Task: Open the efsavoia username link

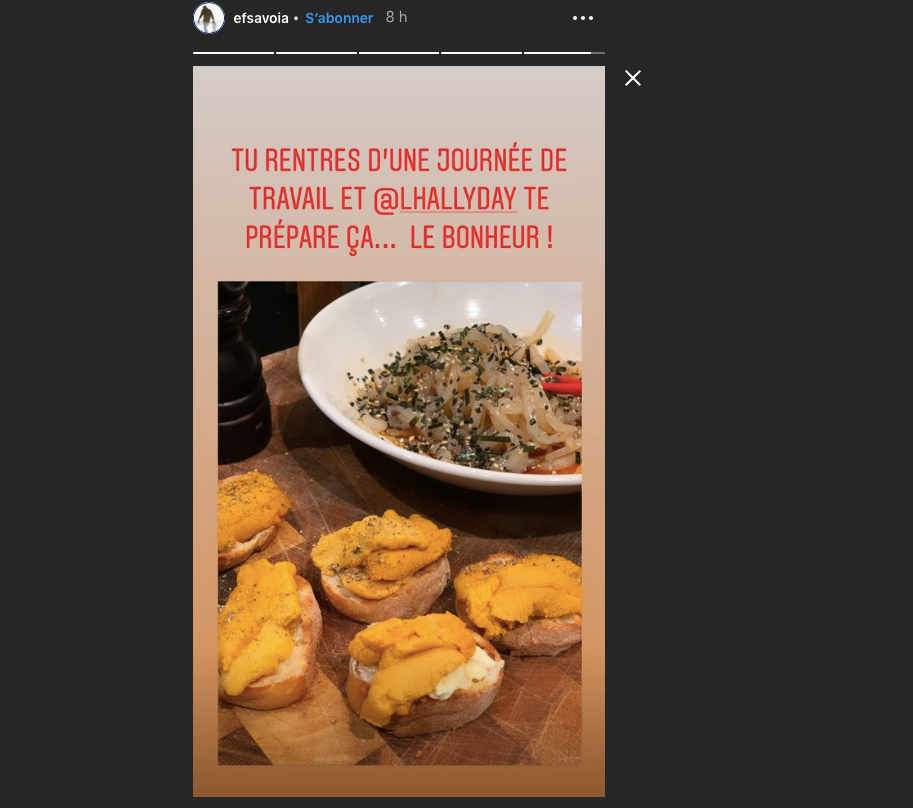Action: 260,19
